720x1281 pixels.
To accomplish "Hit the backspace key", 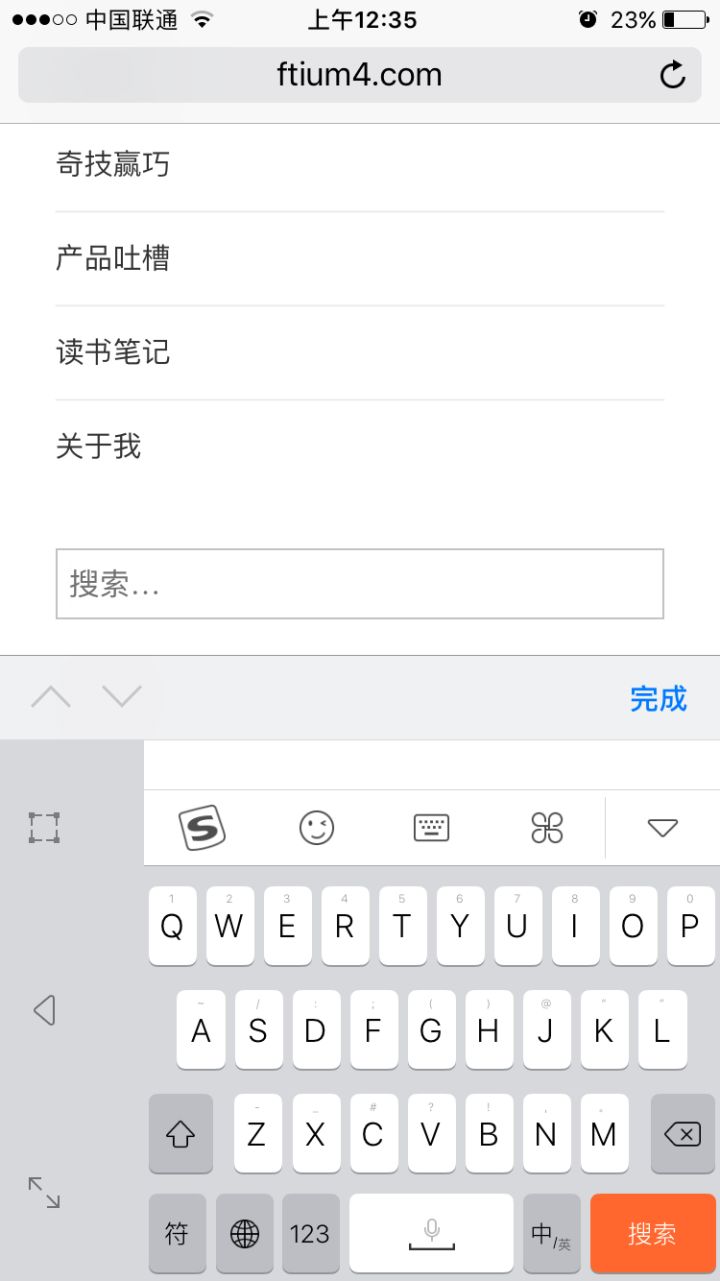I will pos(683,1134).
